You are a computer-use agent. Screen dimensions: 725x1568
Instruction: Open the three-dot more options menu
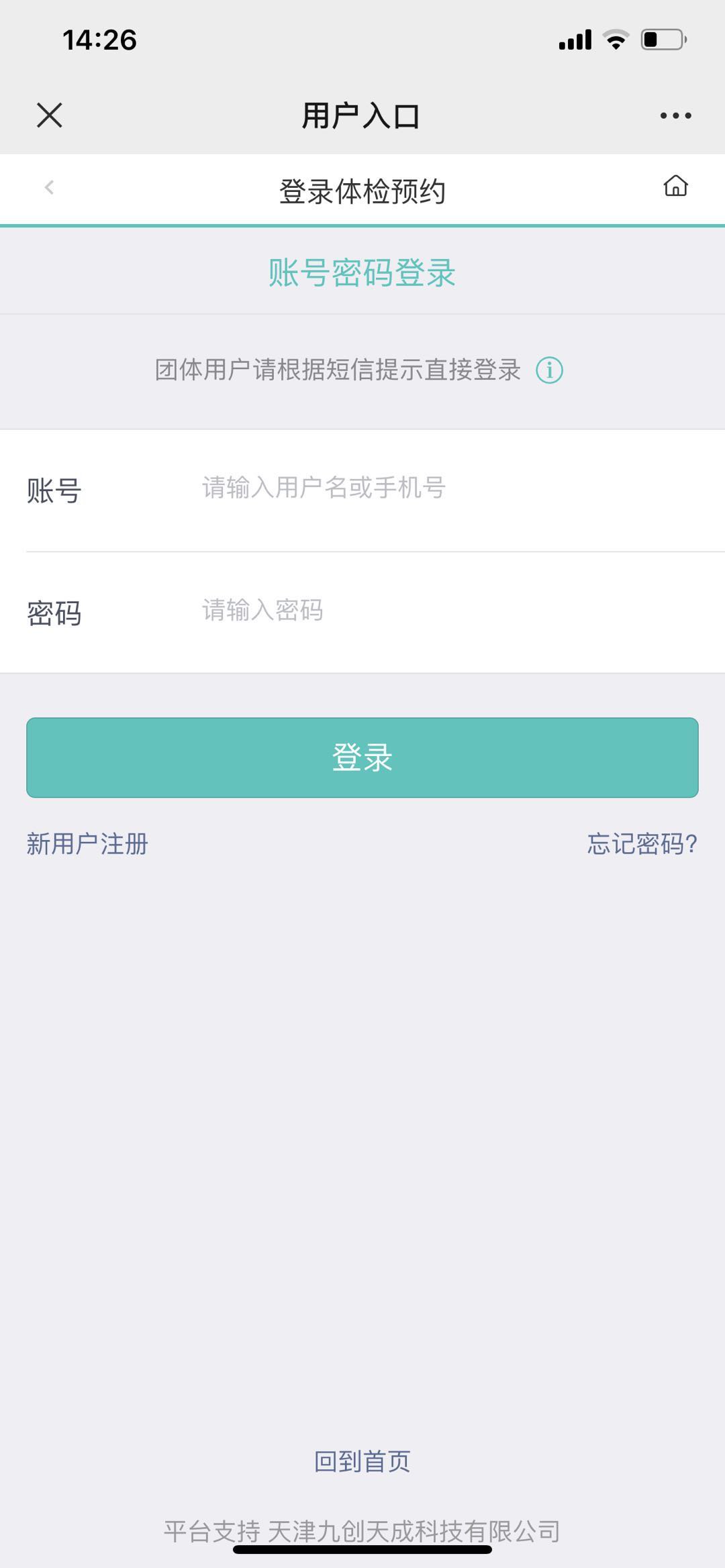click(x=675, y=115)
